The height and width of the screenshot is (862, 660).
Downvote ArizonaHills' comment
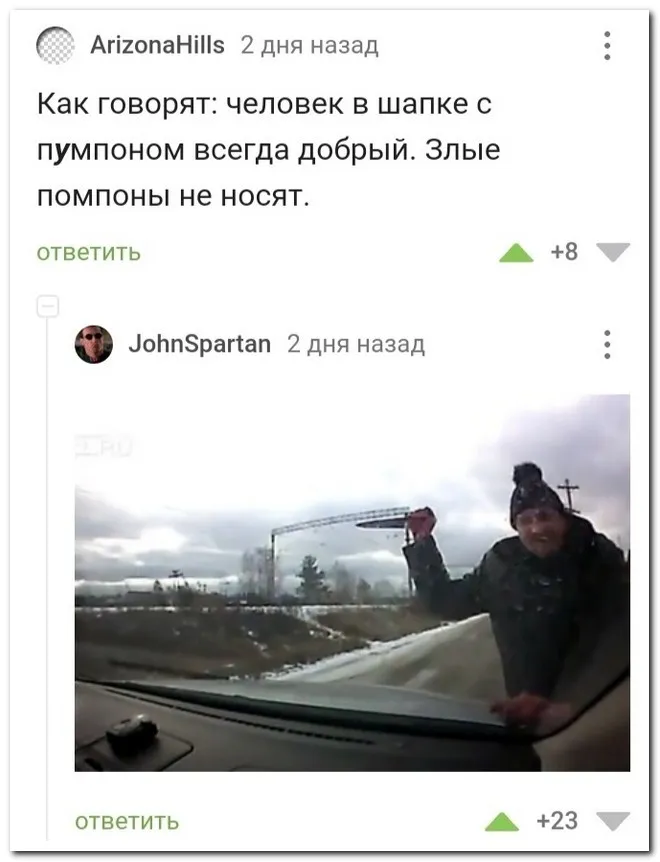click(x=612, y=252)
